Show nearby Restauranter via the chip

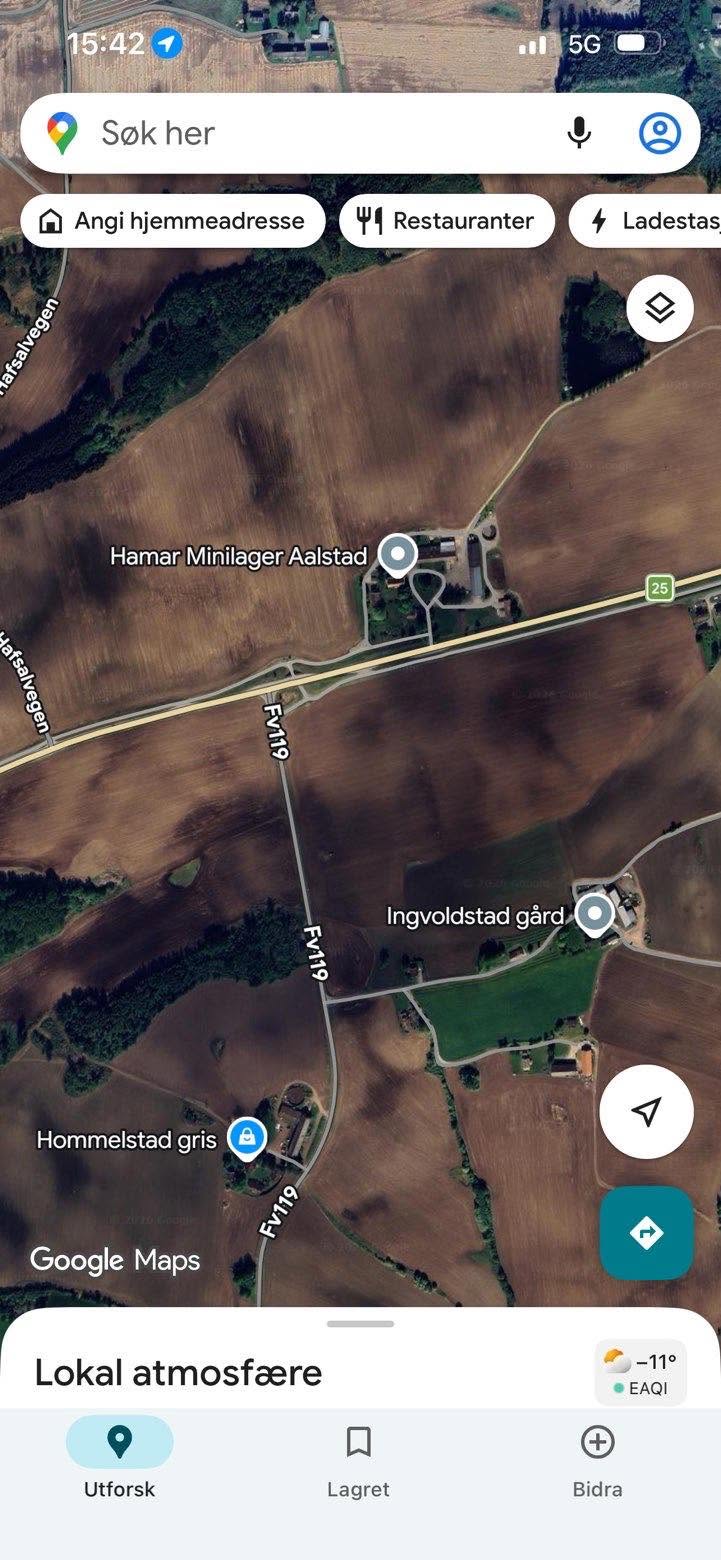tap(447, 221)
